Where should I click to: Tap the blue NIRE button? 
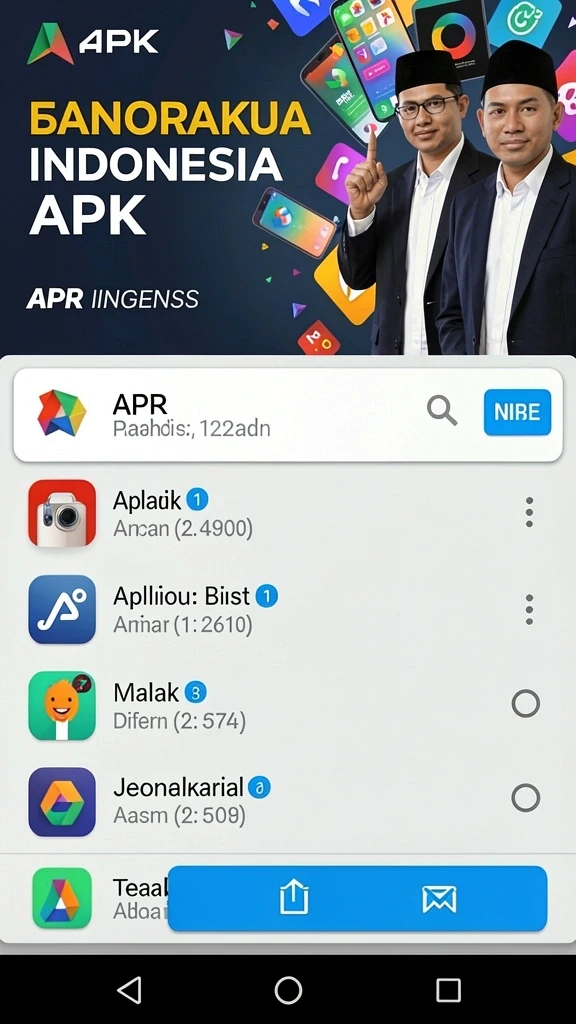(x=517, y=412)
